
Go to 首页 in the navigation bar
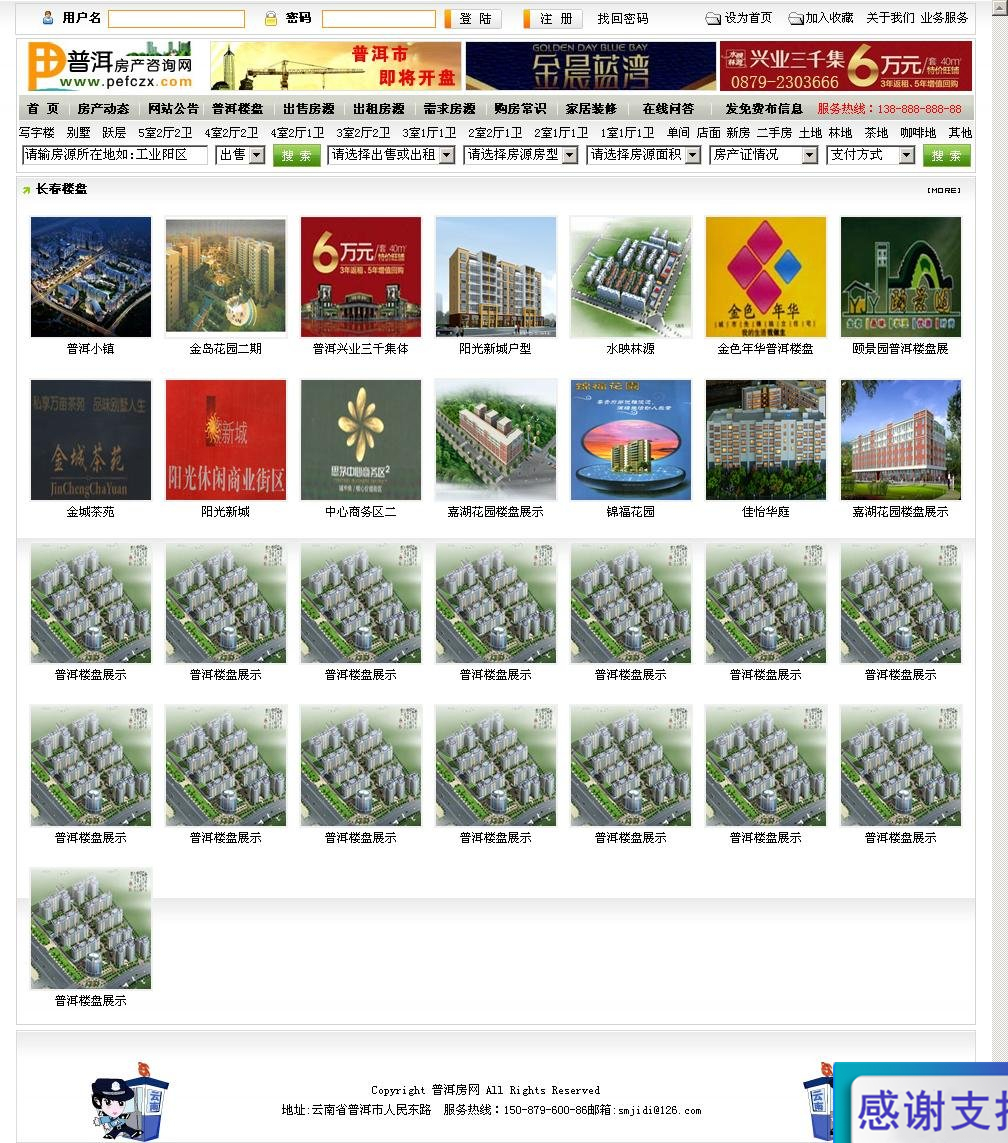click(43, 109)
